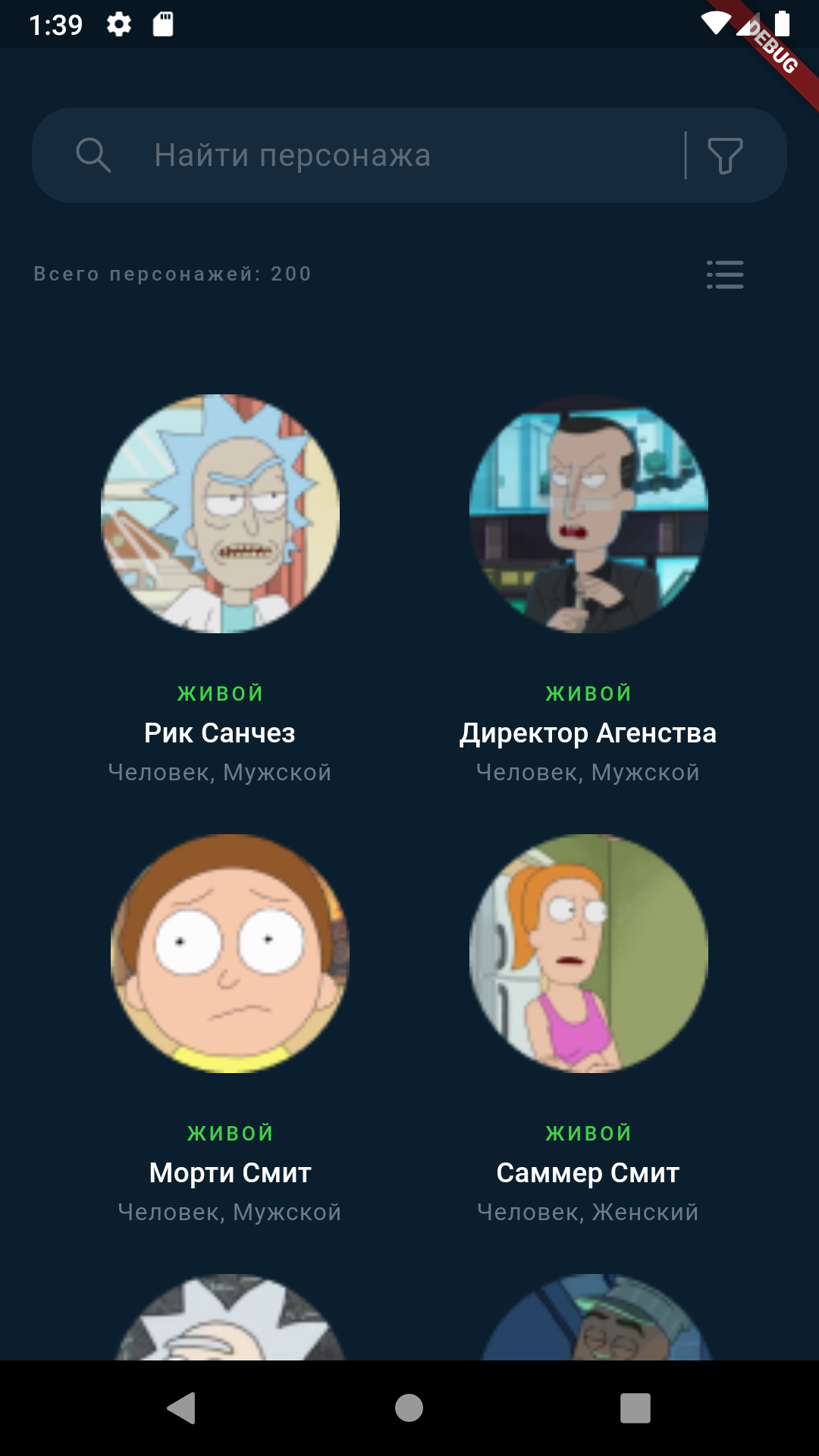Click the search magnifier icon
Viewport: 819px width, 1456px height.
coord(94,155)
